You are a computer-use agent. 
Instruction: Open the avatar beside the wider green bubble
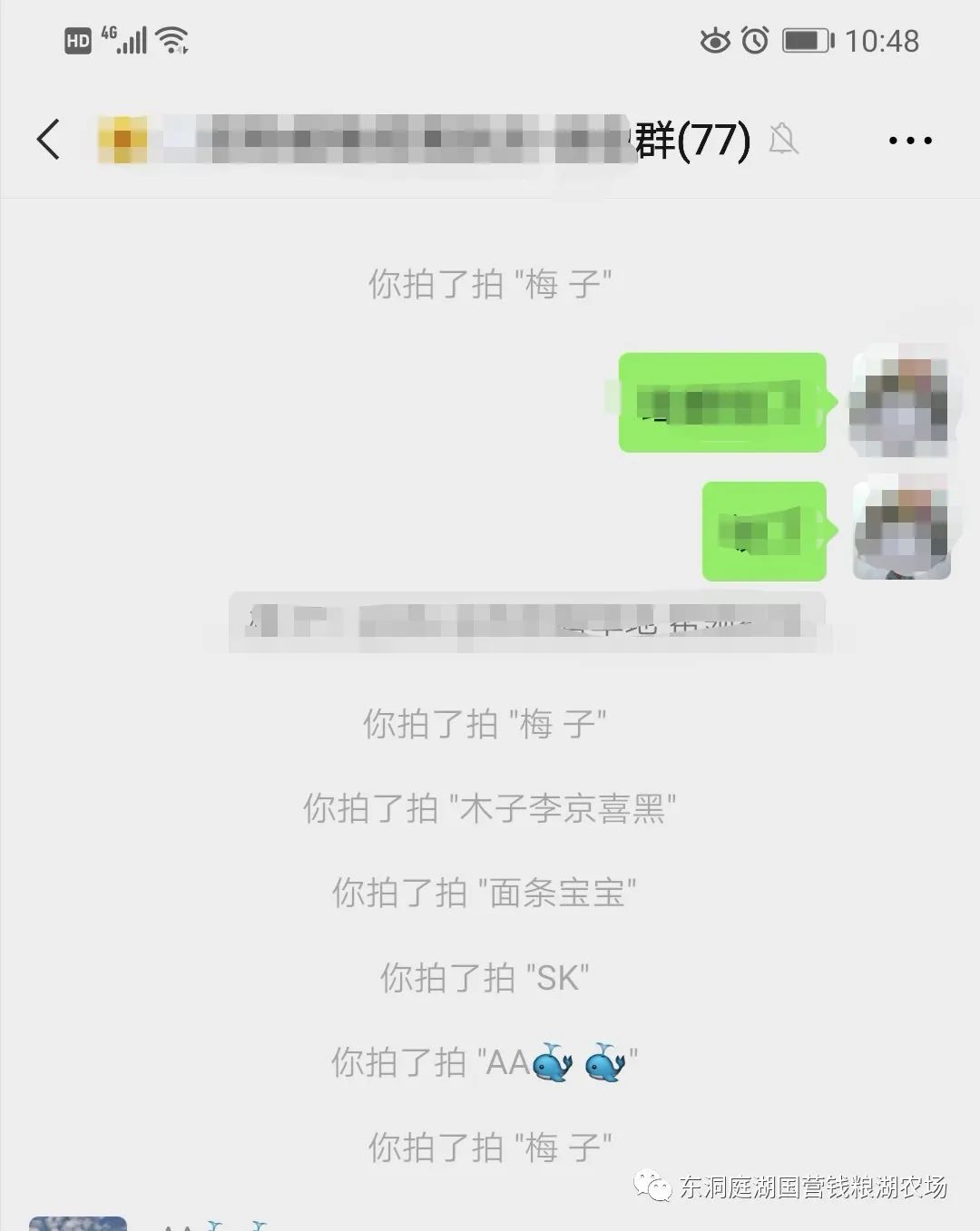tap(900, 402)
